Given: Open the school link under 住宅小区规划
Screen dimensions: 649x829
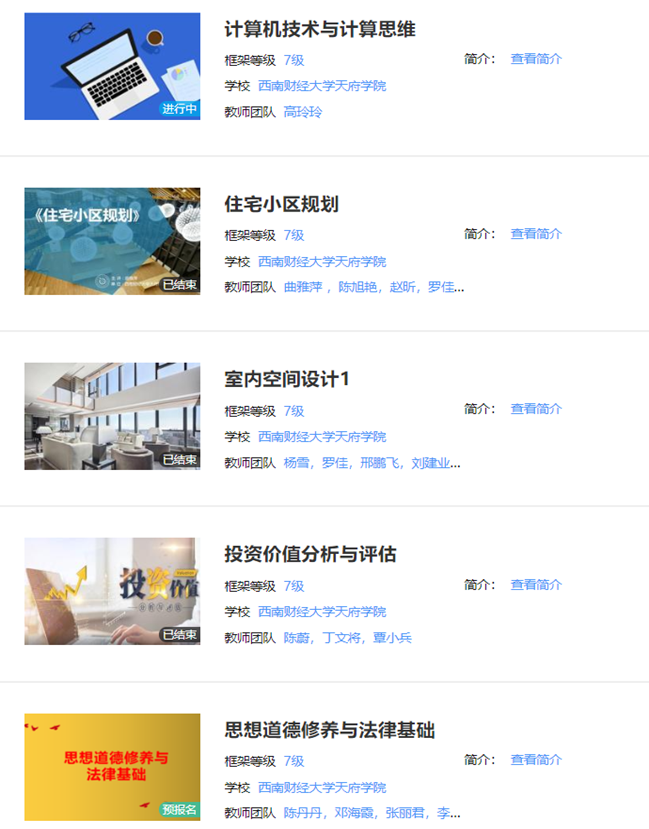Looking at the screenshot, I should (322, 261).
